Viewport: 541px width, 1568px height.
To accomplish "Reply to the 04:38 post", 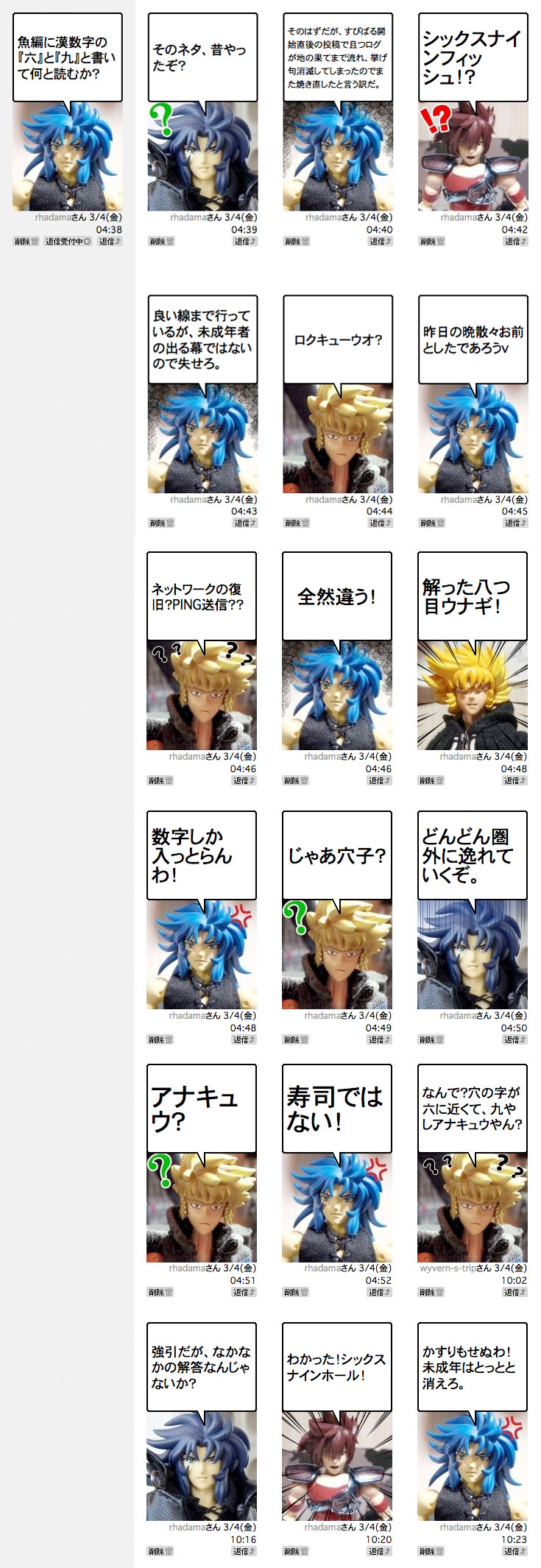I will tap(110, 241).
